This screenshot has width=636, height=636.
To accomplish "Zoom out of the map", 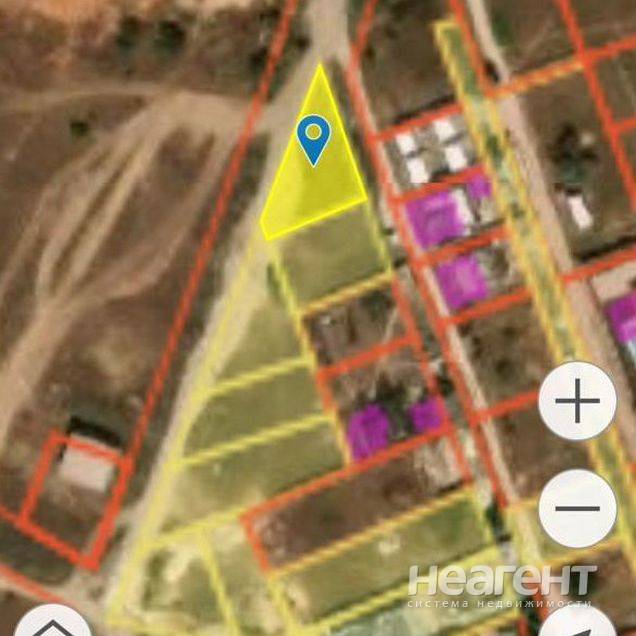I will [x=577, y=508].
